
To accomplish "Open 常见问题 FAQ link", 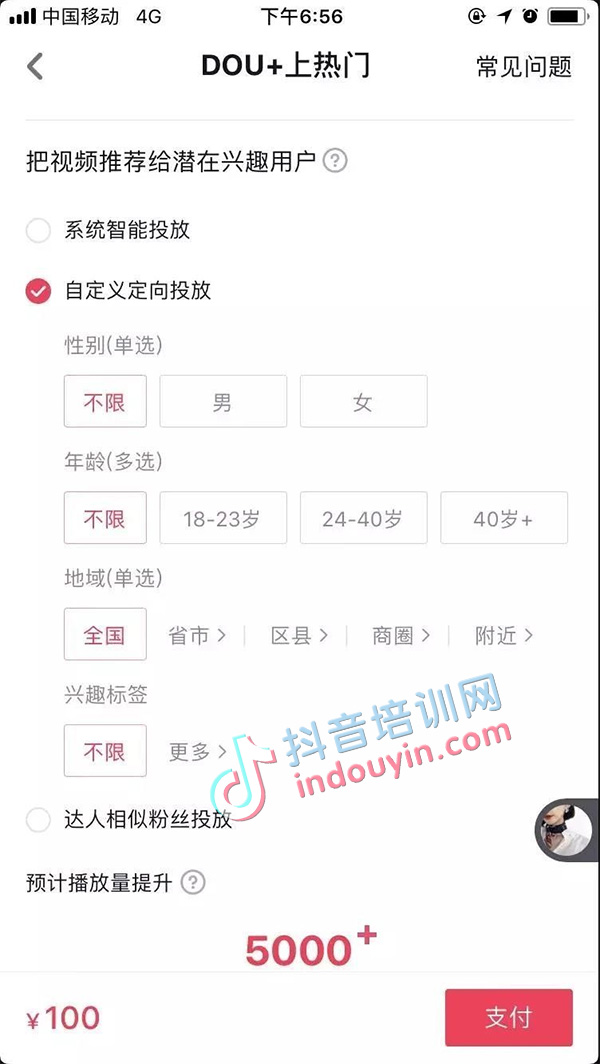I will click(x=523, y=67).
